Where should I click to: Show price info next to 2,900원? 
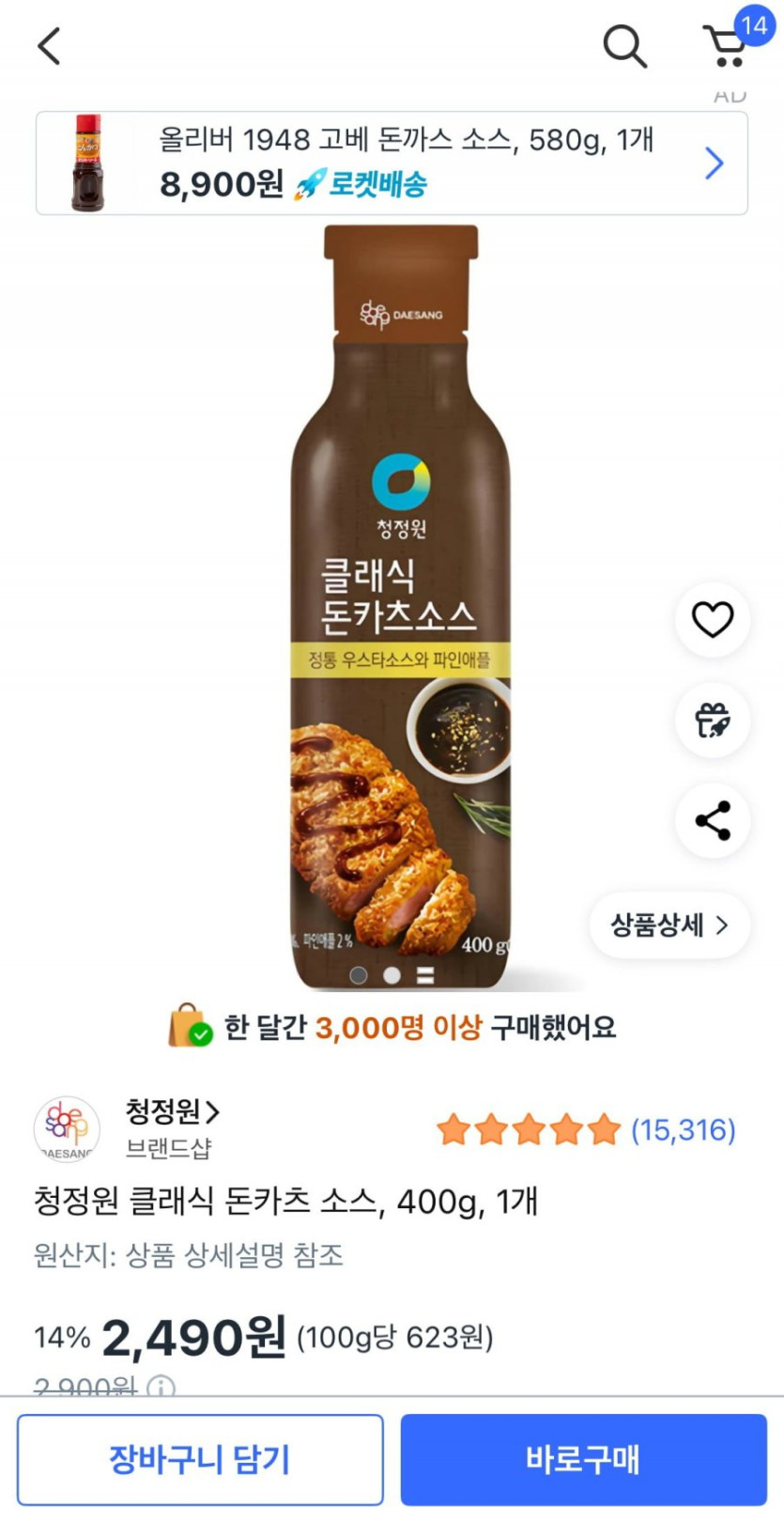(x=161, y=1387)
